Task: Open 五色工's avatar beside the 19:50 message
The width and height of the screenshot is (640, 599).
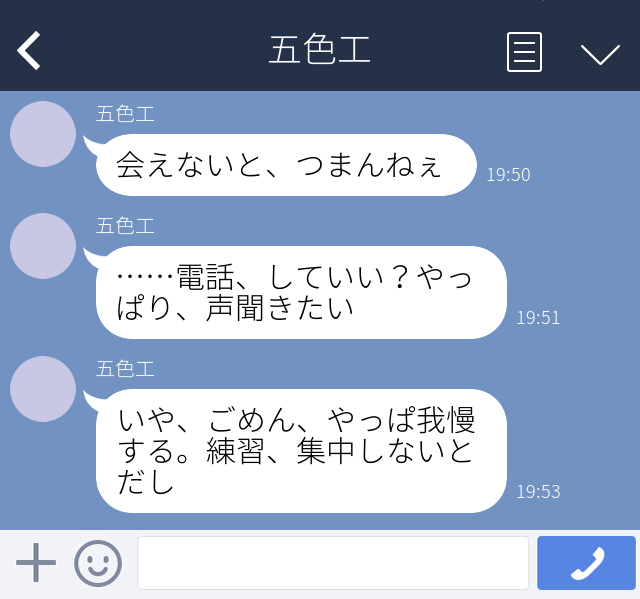Action: click(43, 134)
